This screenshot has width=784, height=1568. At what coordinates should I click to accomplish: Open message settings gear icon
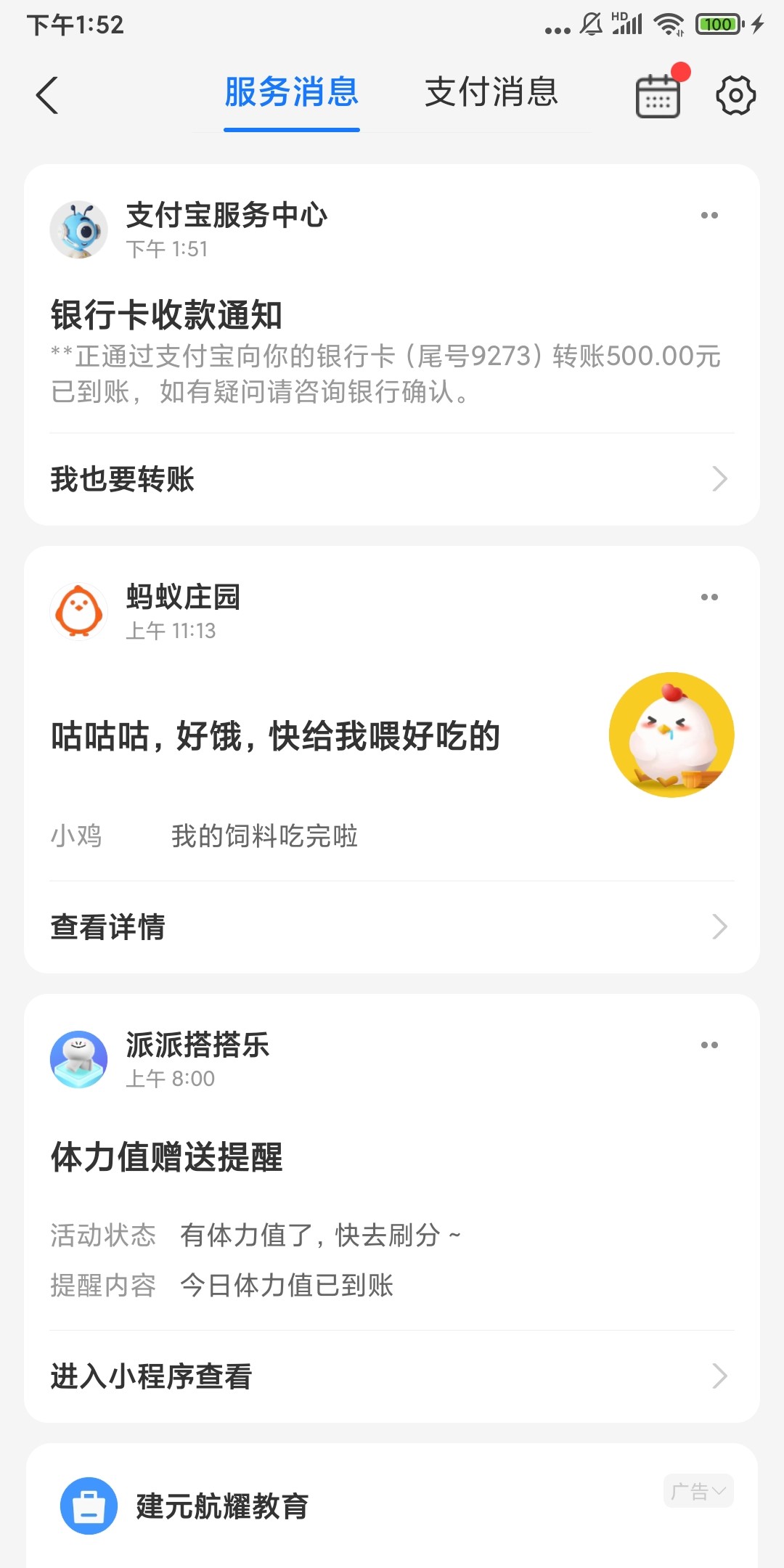click(735, 95)
